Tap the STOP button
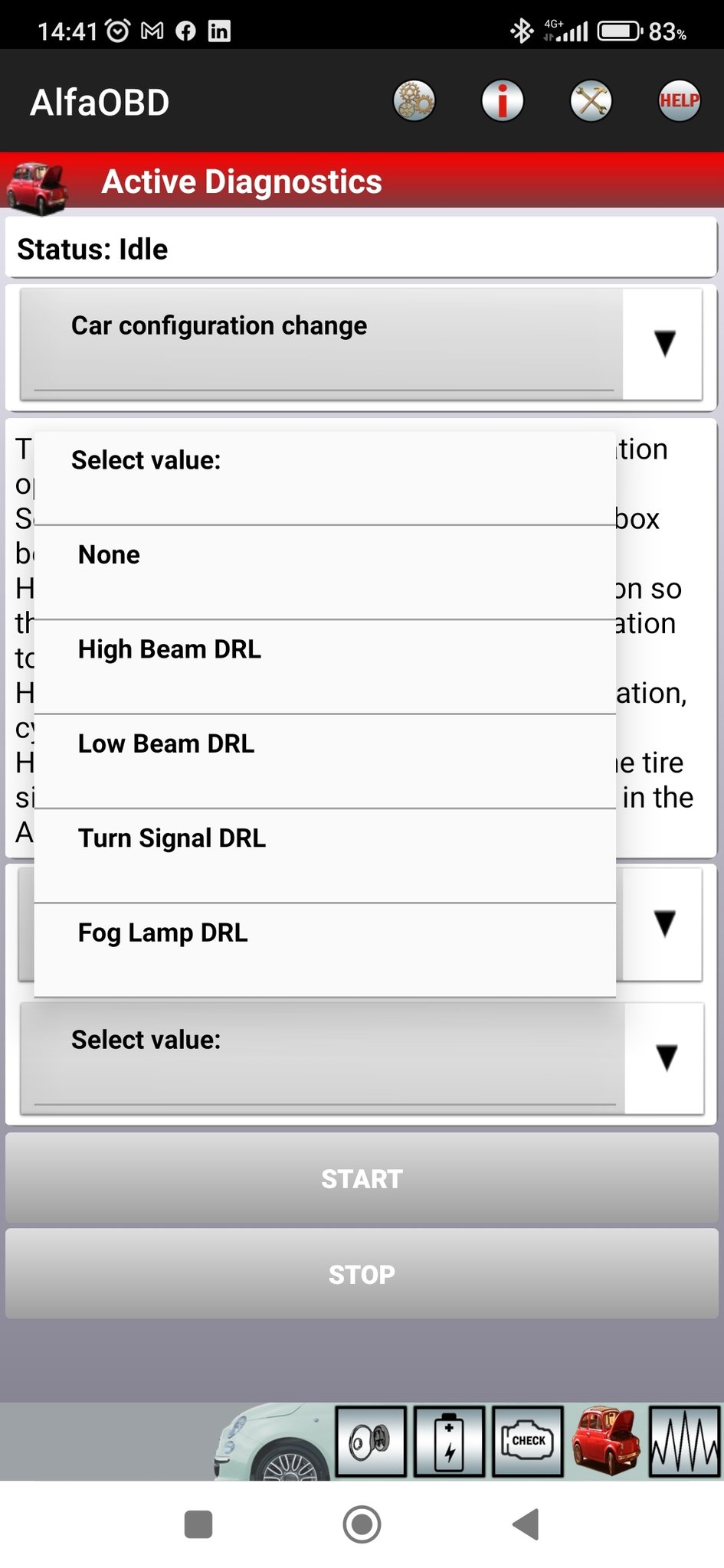This screenshot has width=724, height=1568. click(362, 1274)
